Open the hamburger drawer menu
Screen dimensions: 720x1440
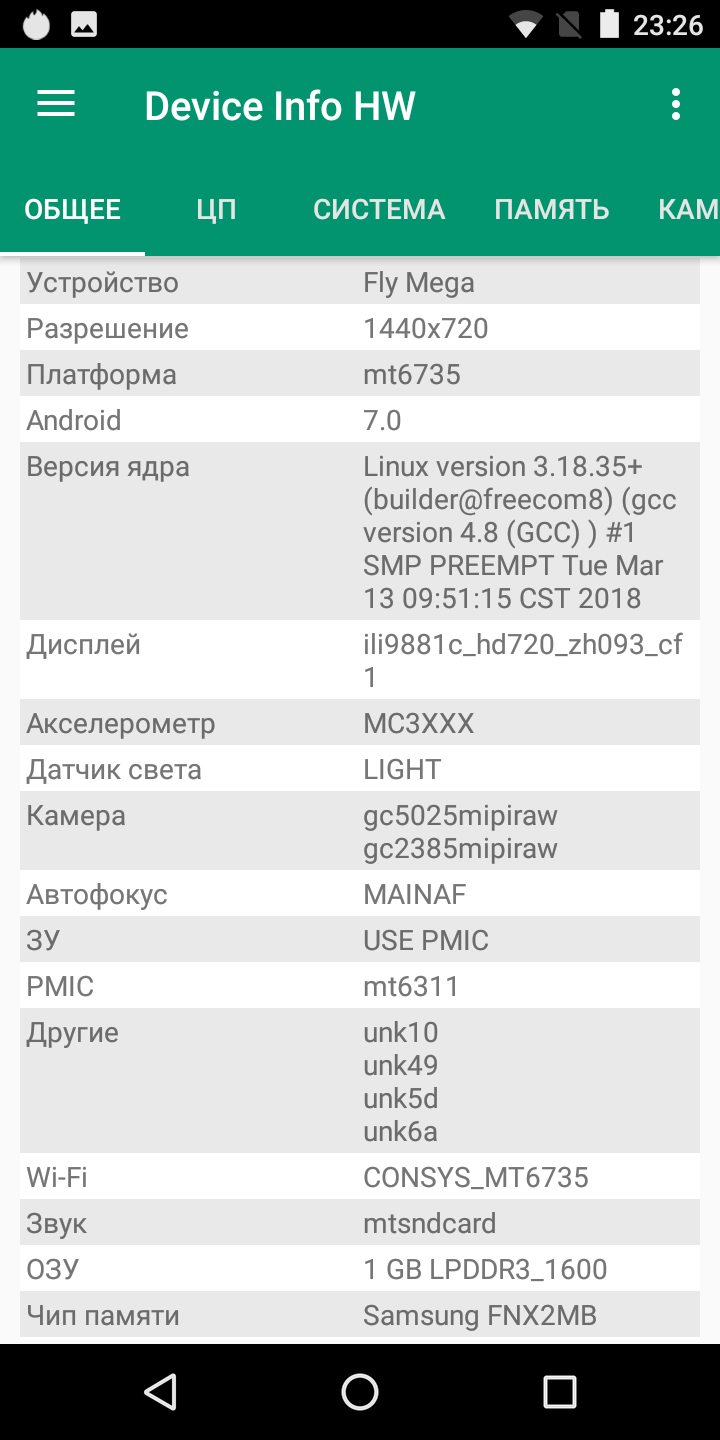click(x=56, y=105)
